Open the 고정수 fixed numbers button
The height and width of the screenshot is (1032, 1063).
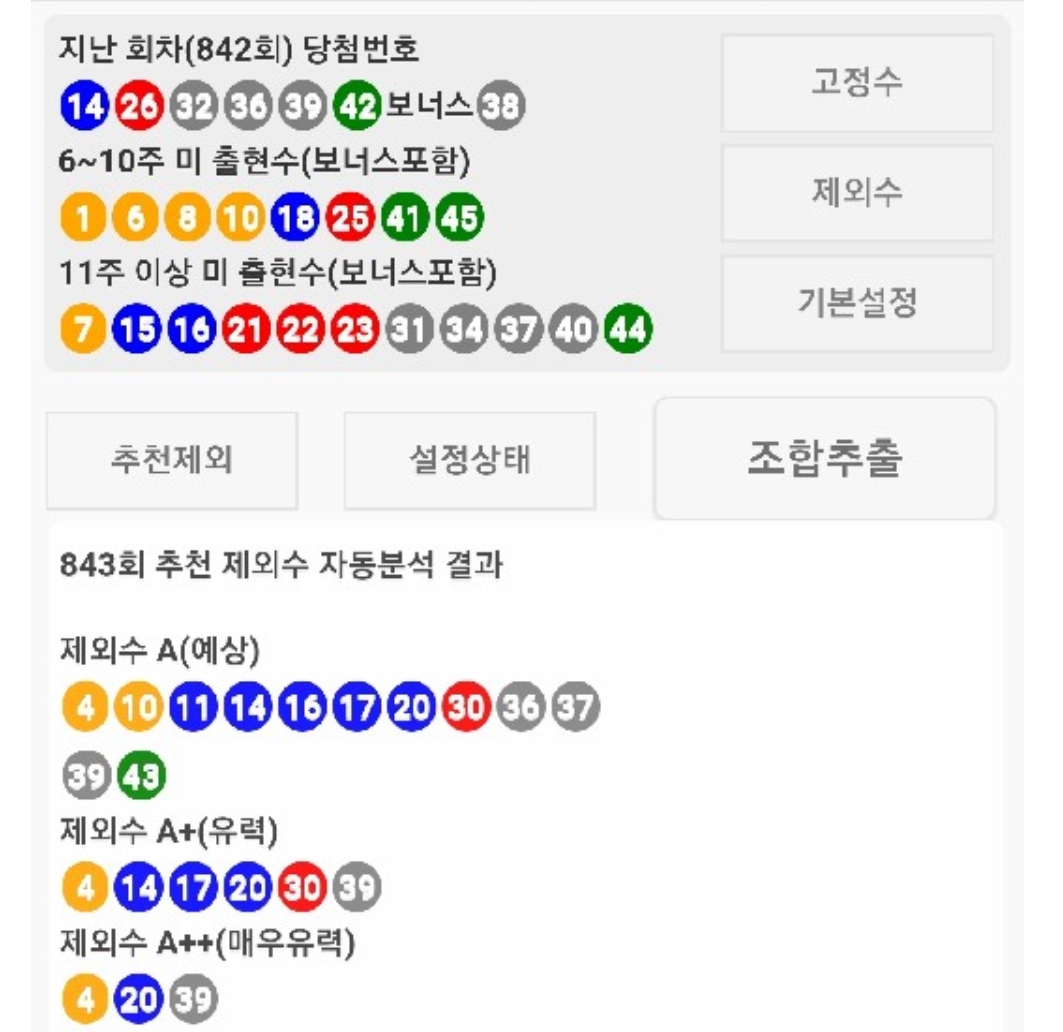(x=857, y=83)
